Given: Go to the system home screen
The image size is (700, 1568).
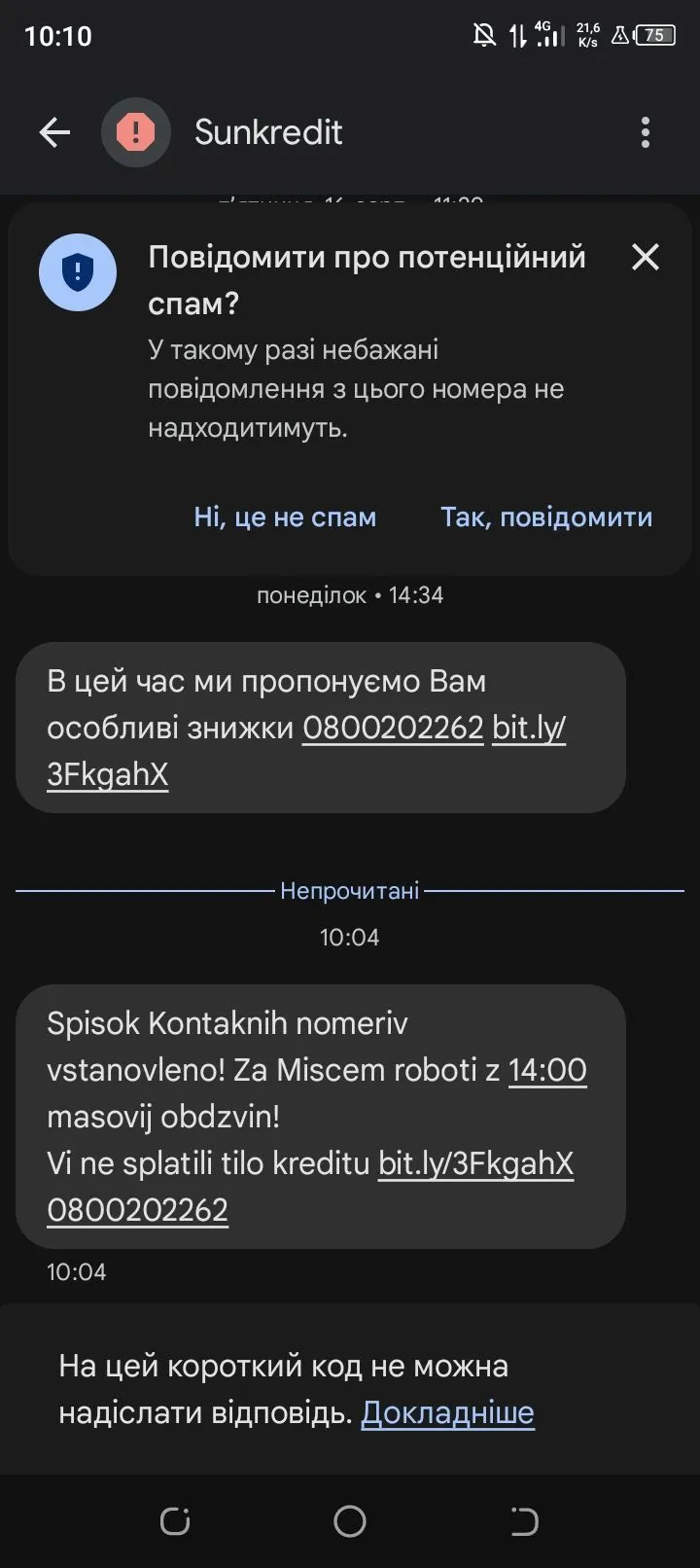Looking at the screenshot, I should point(350,1521).
